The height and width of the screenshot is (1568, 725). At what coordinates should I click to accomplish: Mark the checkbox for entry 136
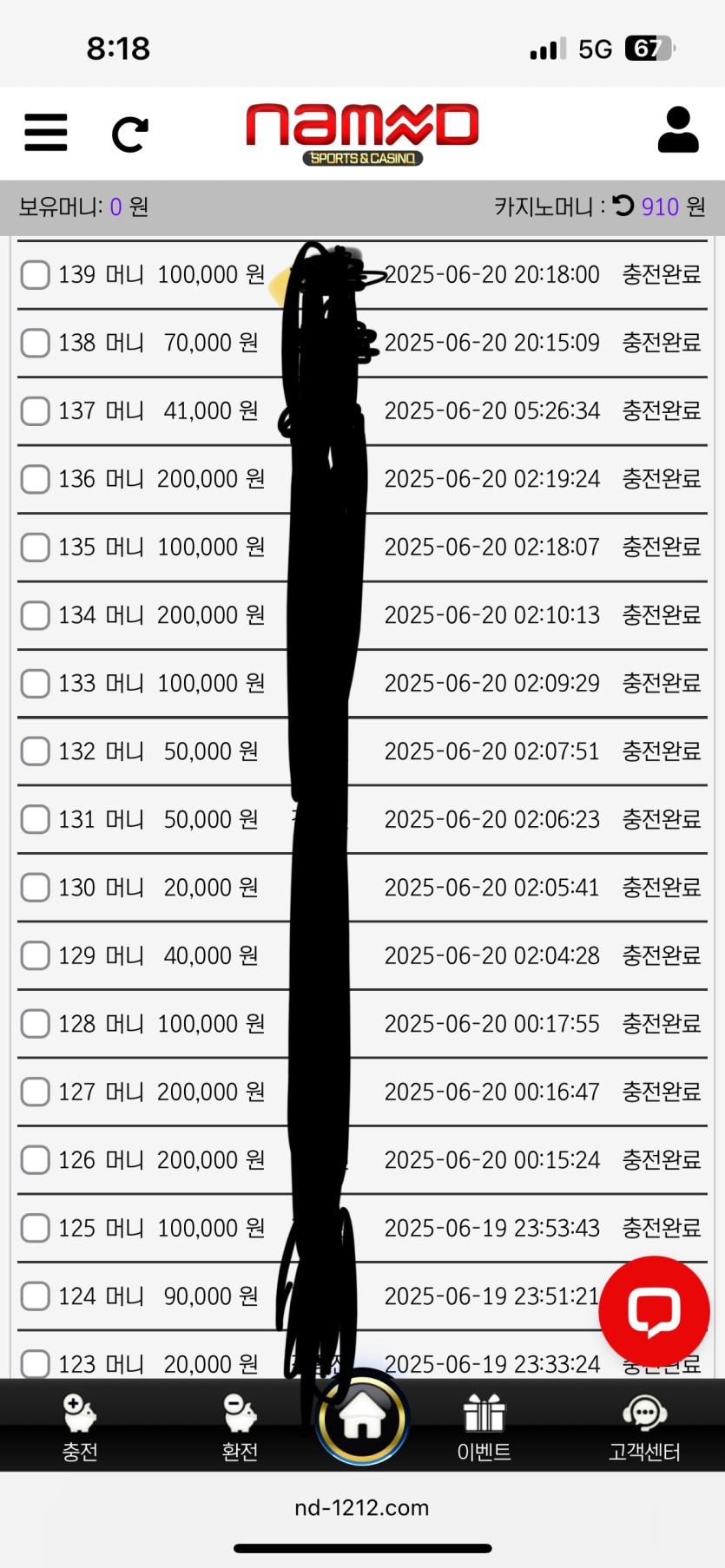tap(35, 479)
